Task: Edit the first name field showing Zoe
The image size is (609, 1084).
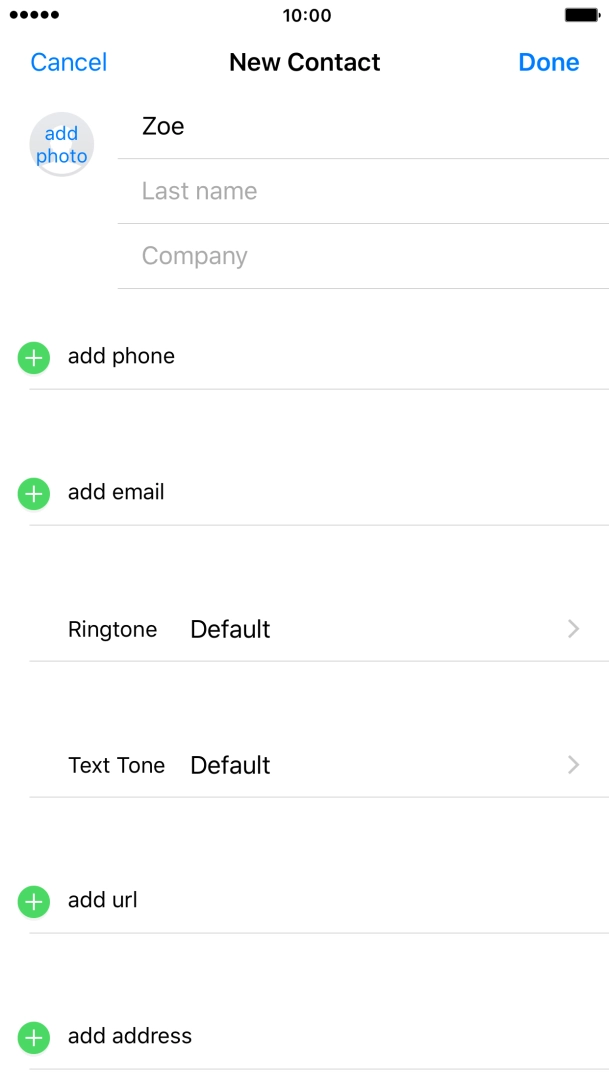Action: 363,127
